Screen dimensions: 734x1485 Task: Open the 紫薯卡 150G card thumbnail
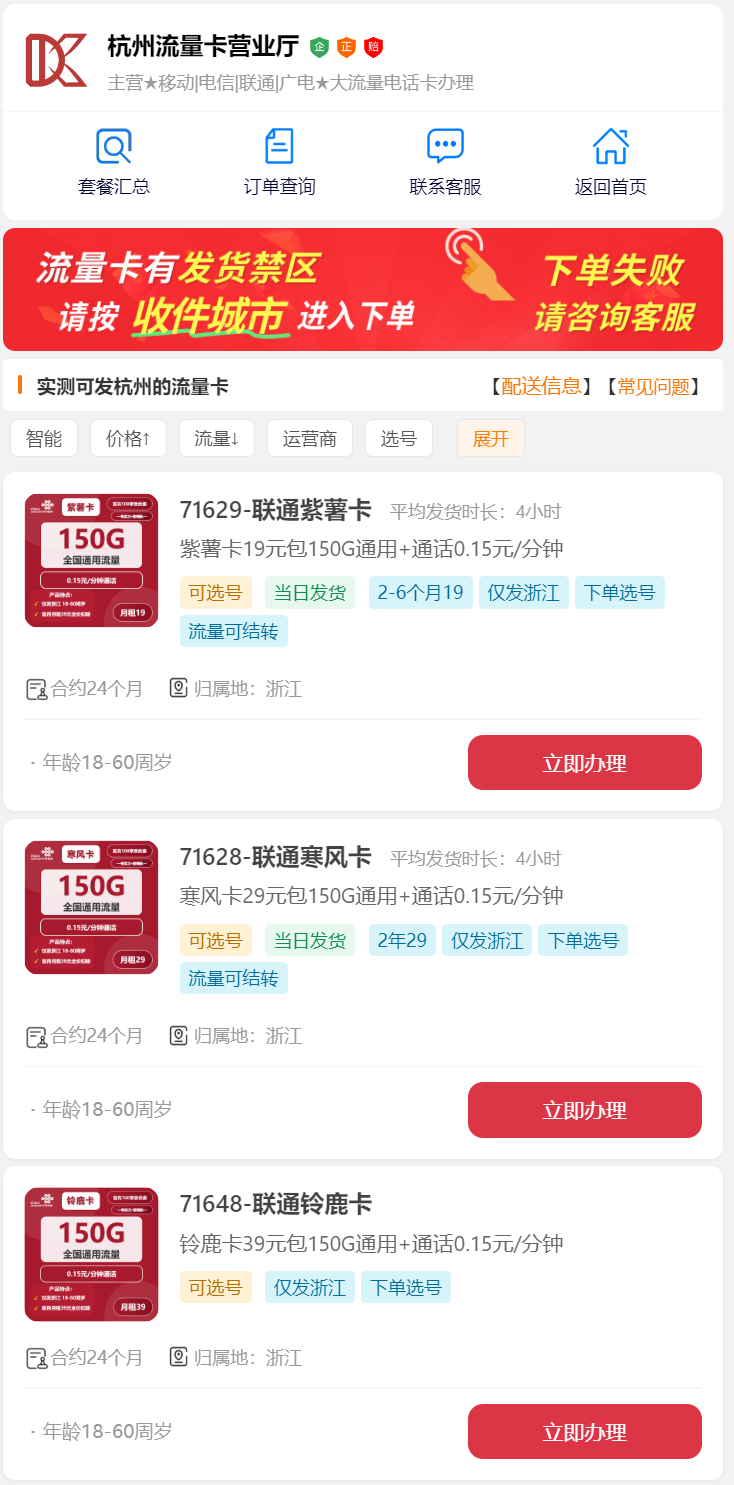click(91, 560)
